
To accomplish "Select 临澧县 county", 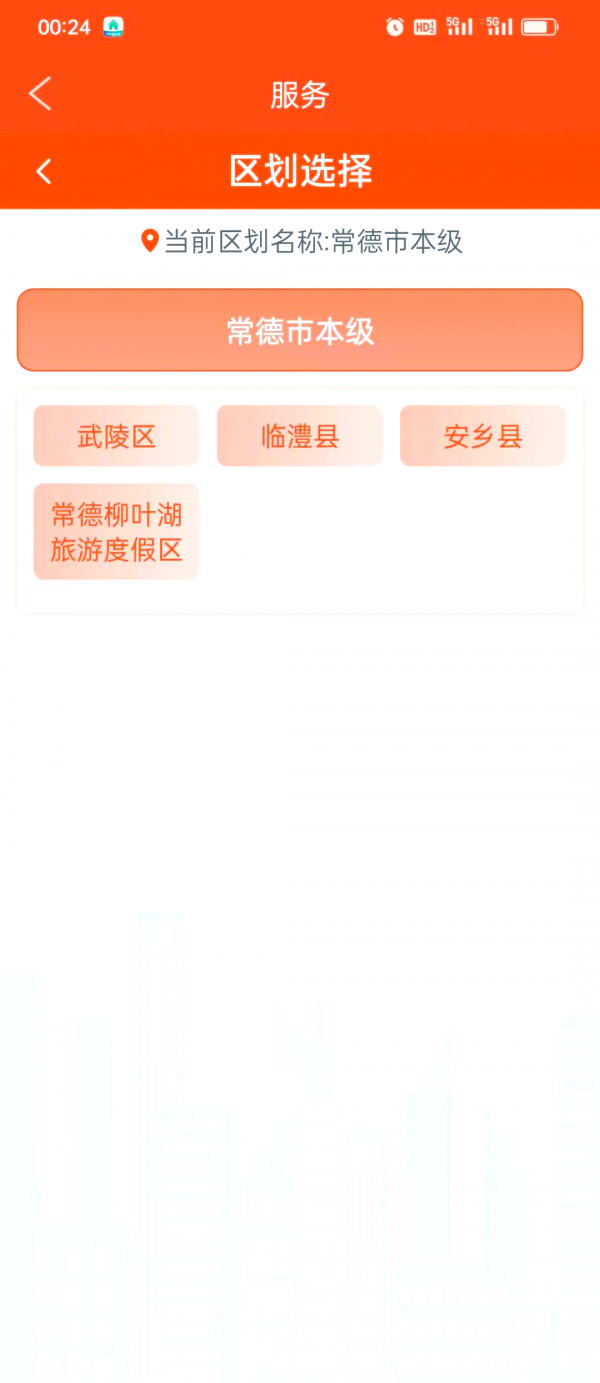I will [x=300, y=436].
